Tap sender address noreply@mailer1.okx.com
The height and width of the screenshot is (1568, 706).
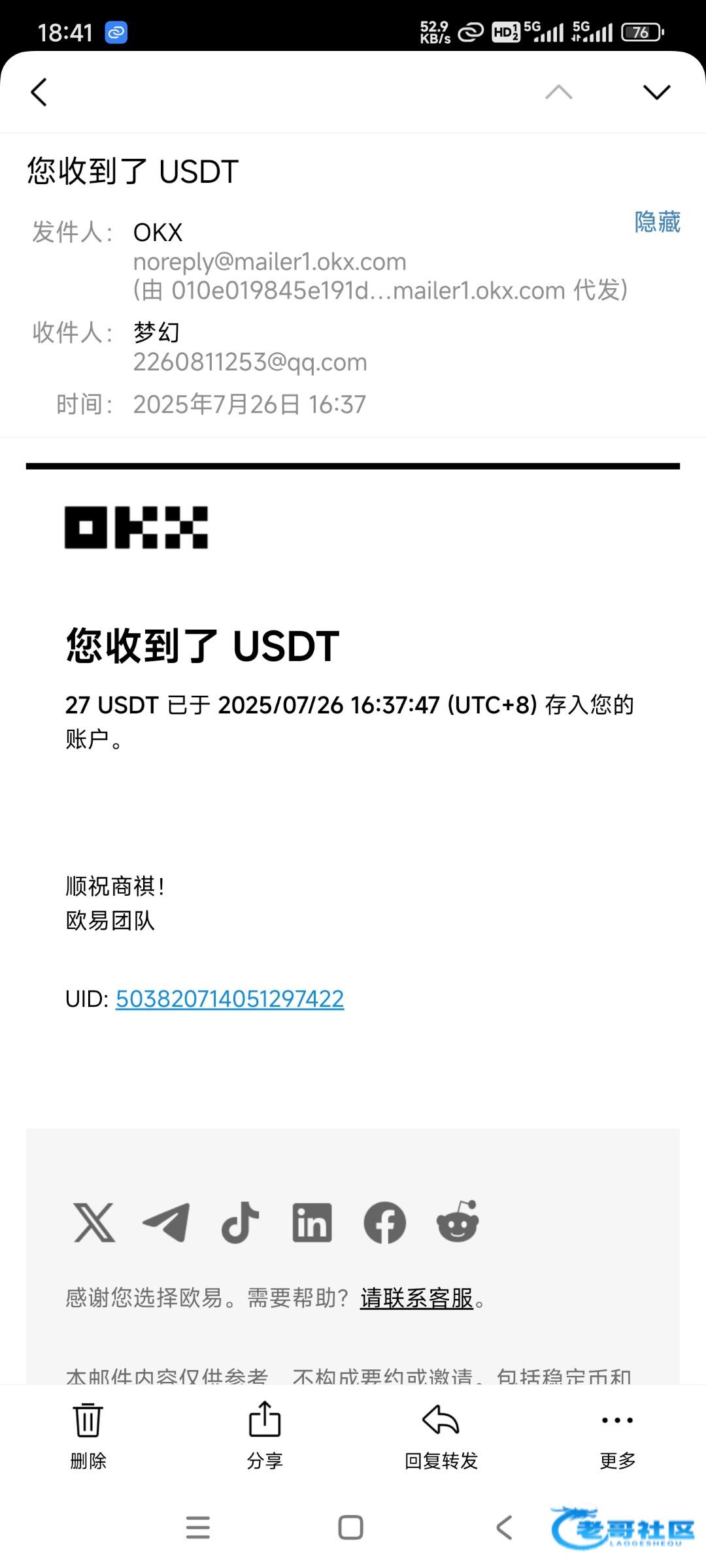[270, 262]
